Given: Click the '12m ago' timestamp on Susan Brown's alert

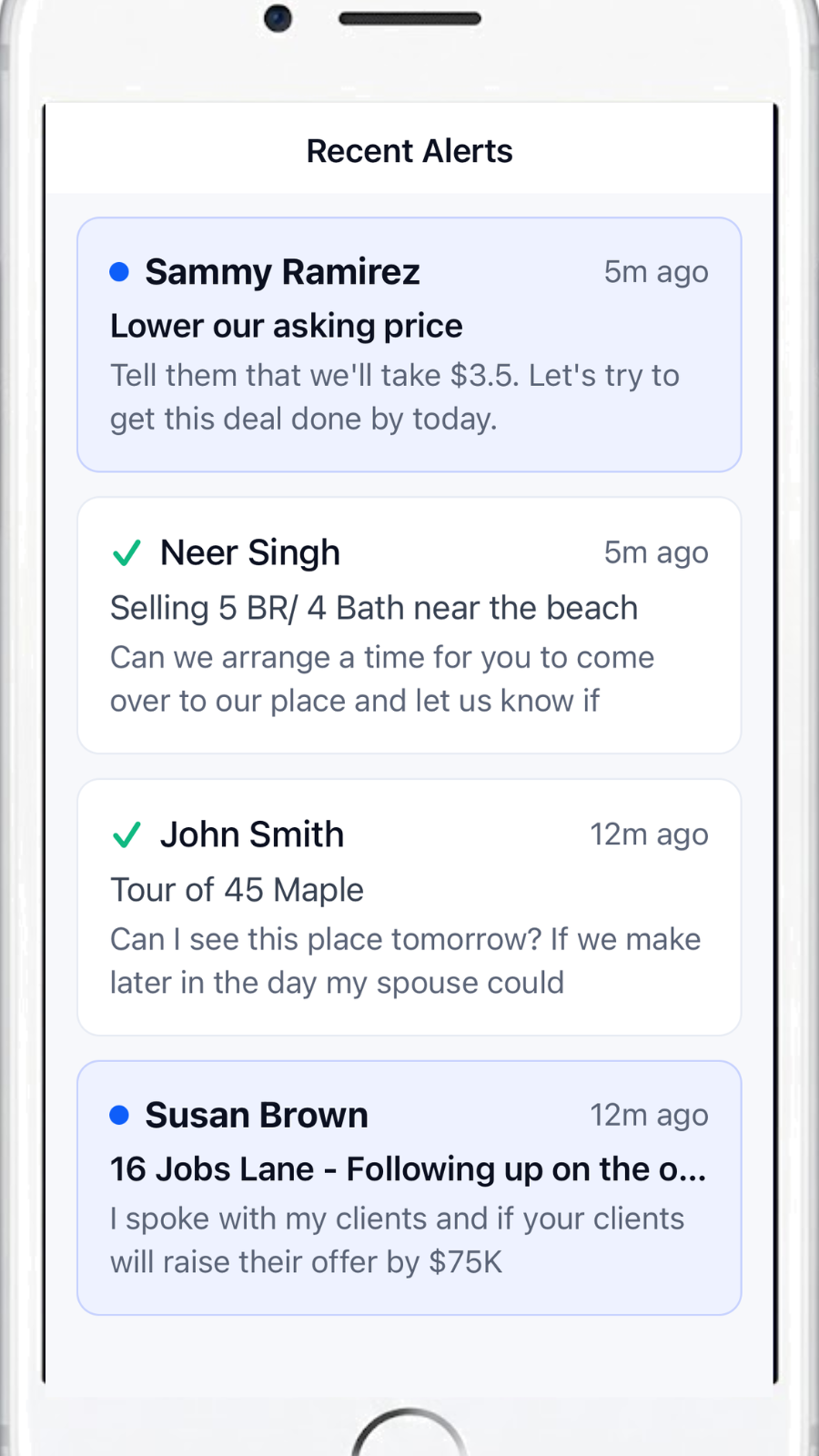Looking at the screenshot, I should pyautogui.click(x=649, y=1114).
